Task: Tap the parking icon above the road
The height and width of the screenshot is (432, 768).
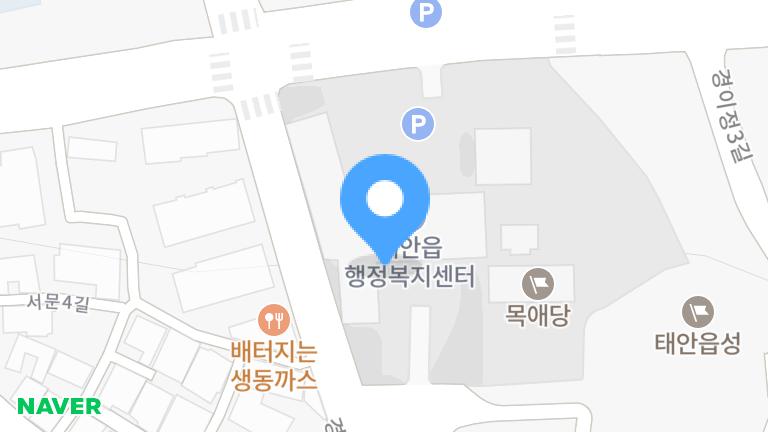Action: click(x=427, y=13)
